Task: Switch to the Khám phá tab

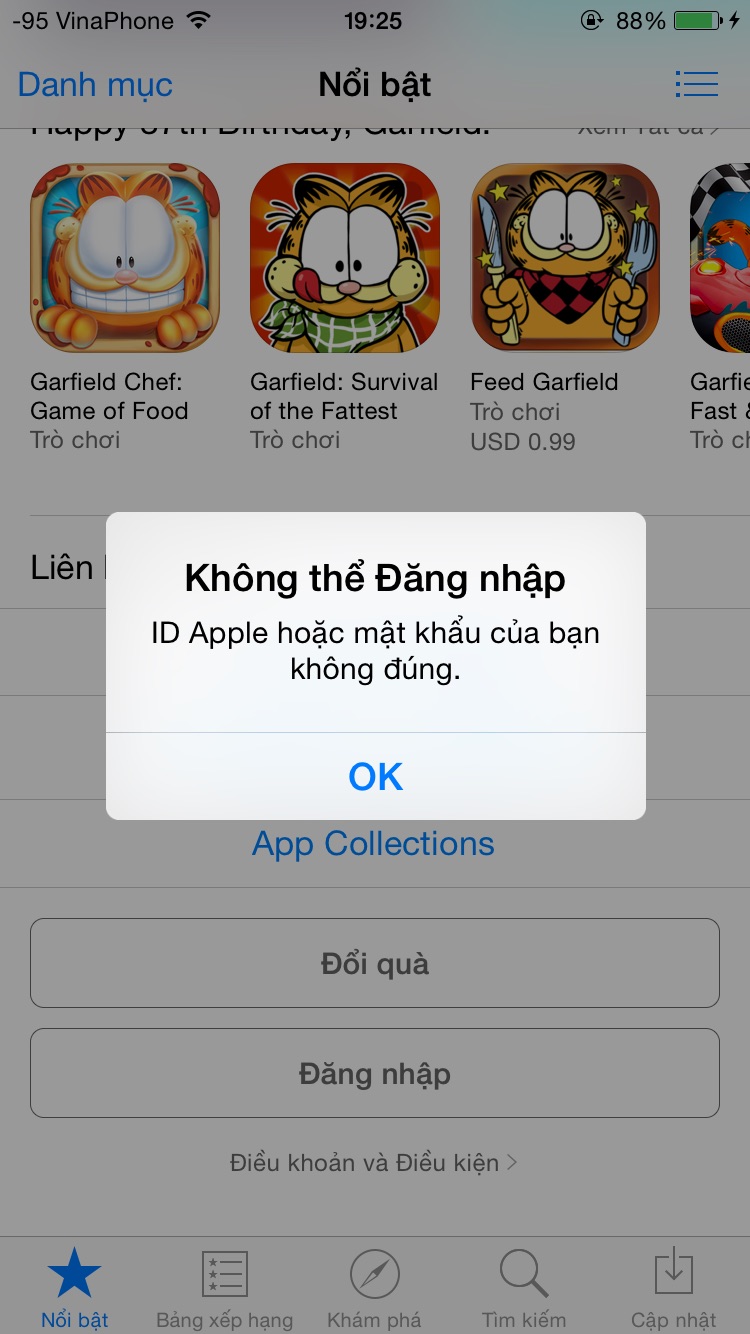Action: tap(374, 1288)
